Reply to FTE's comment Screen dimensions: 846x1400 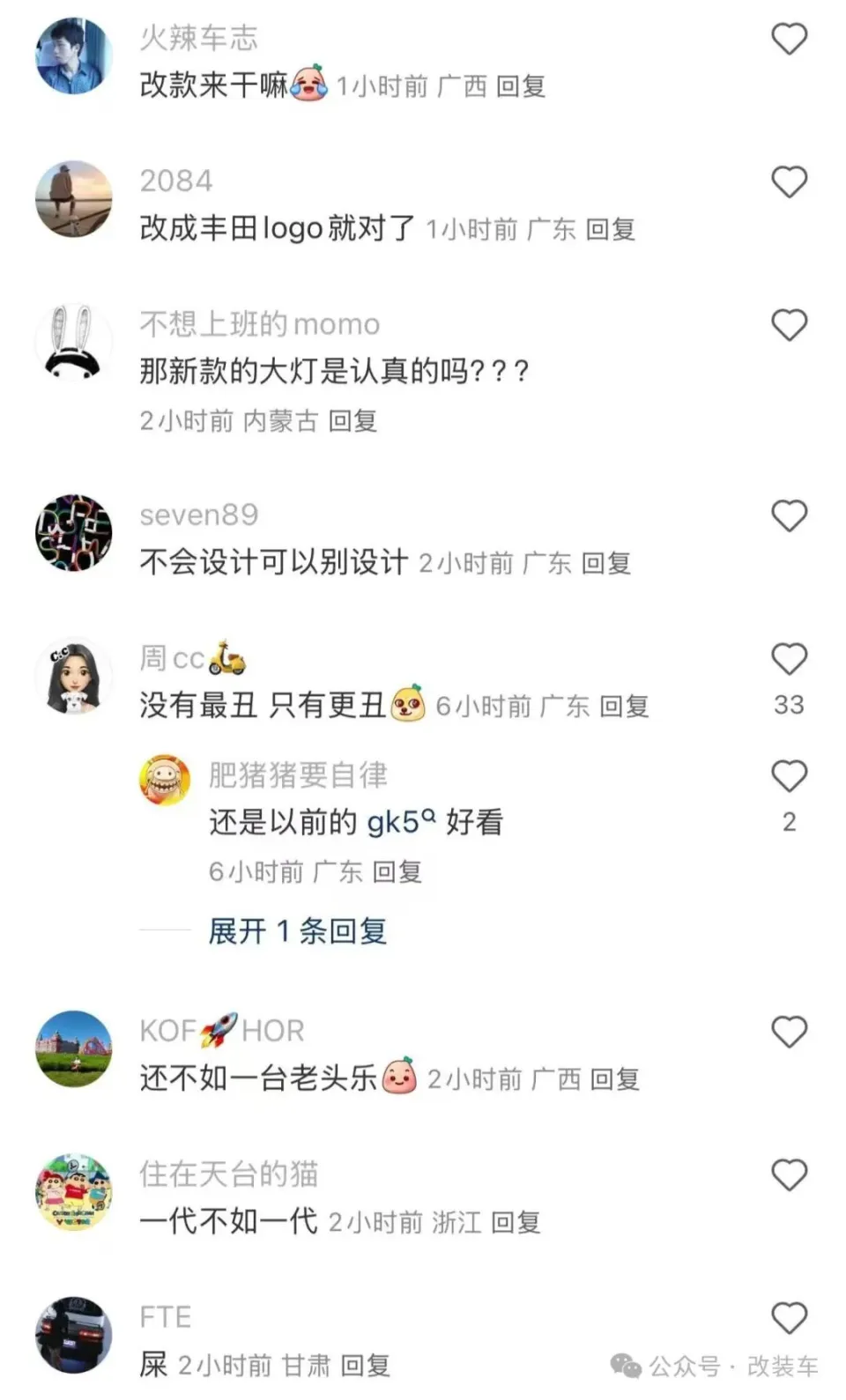366,1366
